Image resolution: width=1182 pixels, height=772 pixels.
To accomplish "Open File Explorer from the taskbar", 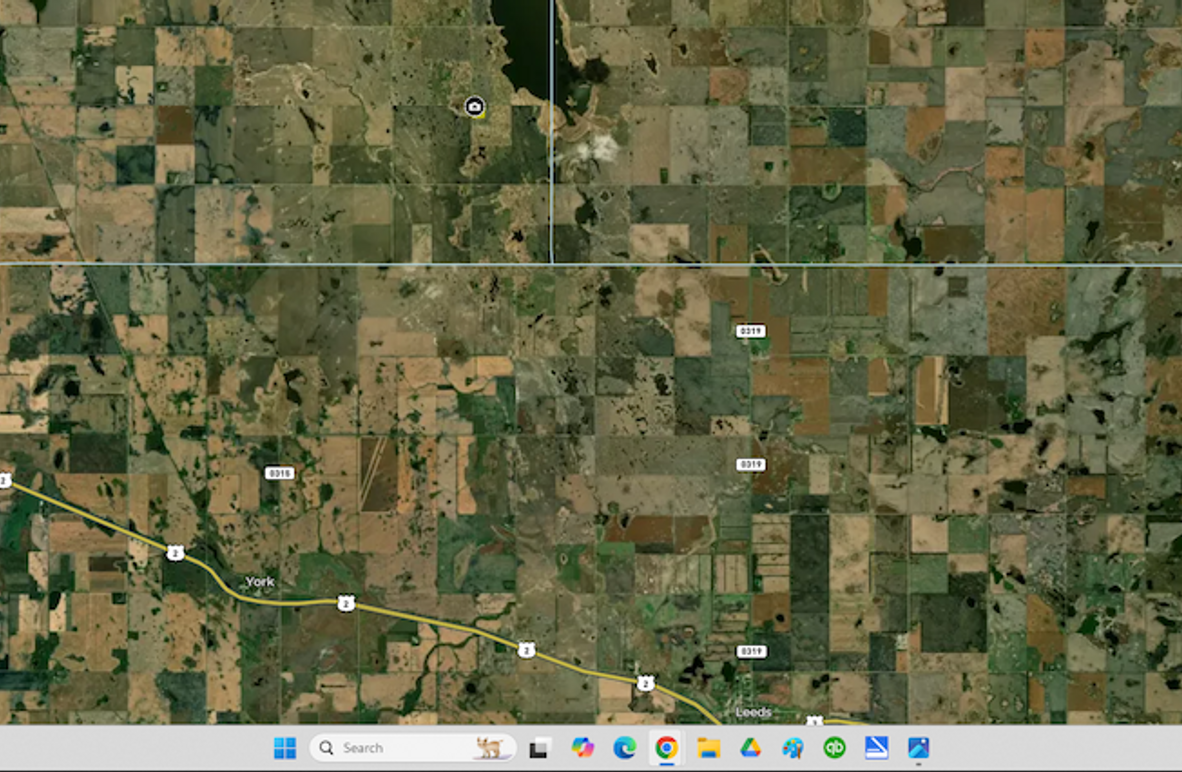I will [709, 748].
